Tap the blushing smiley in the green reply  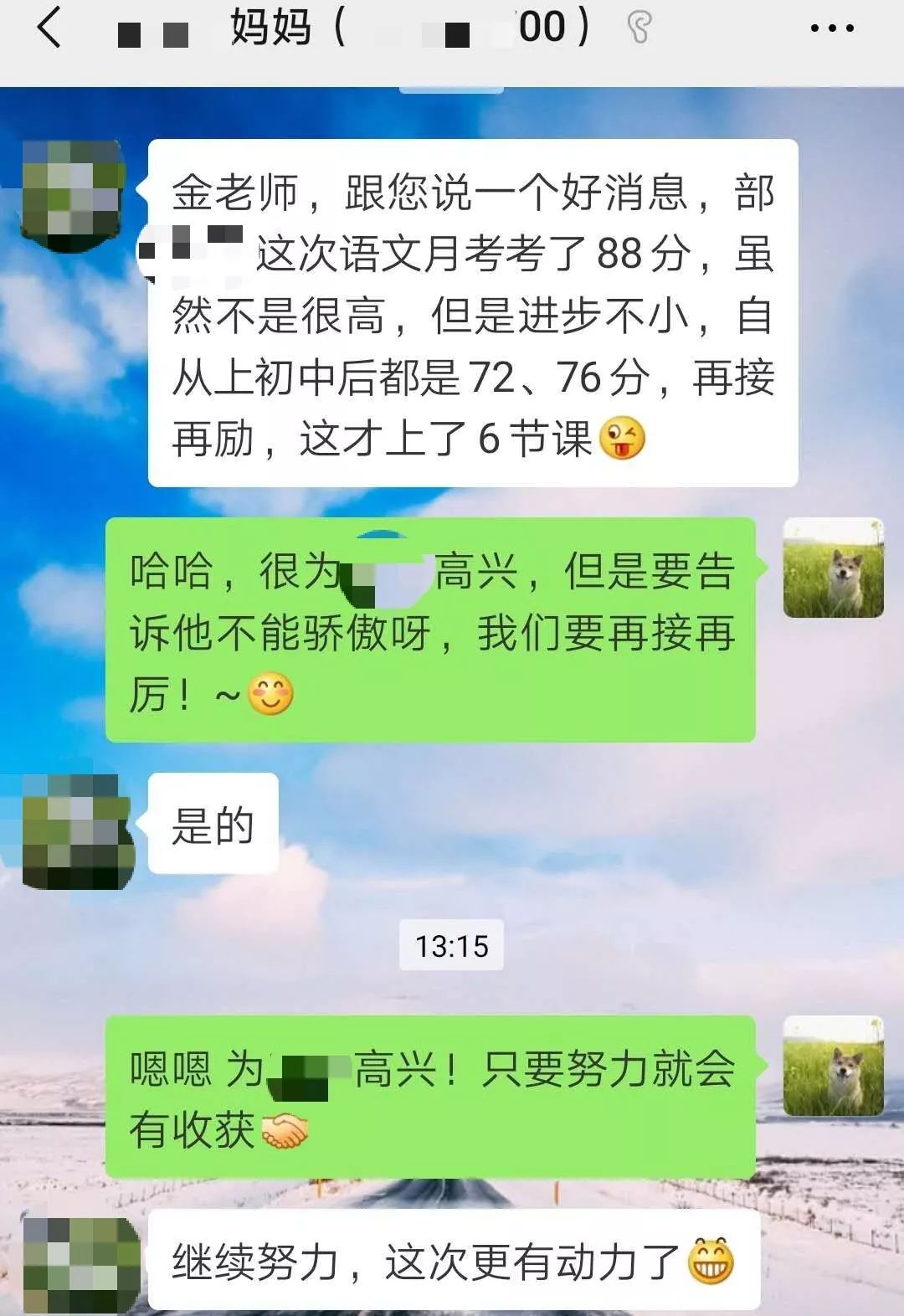[272, 693]
